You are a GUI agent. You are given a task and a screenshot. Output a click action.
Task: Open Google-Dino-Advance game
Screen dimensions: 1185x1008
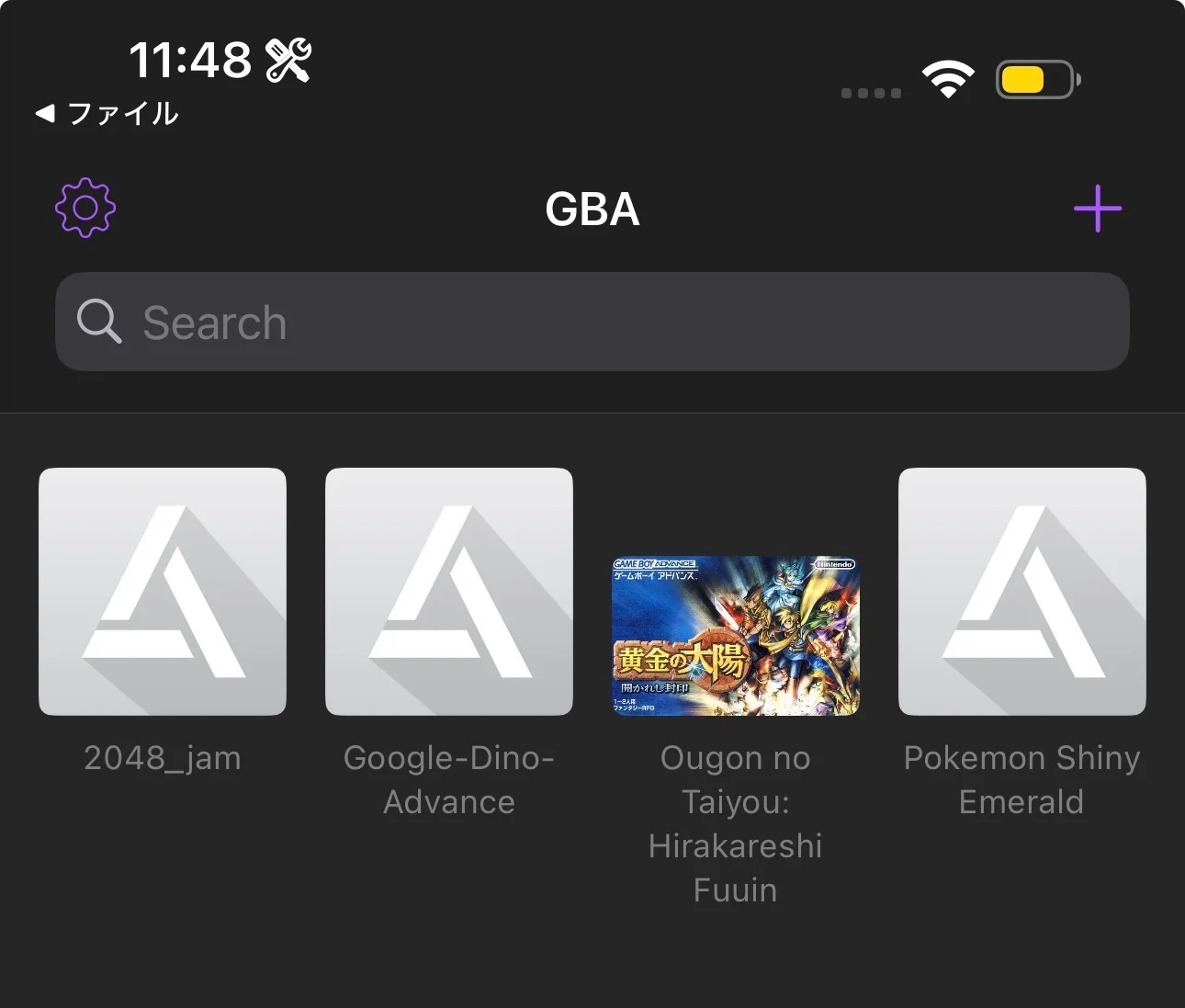(x=449, y=592)
